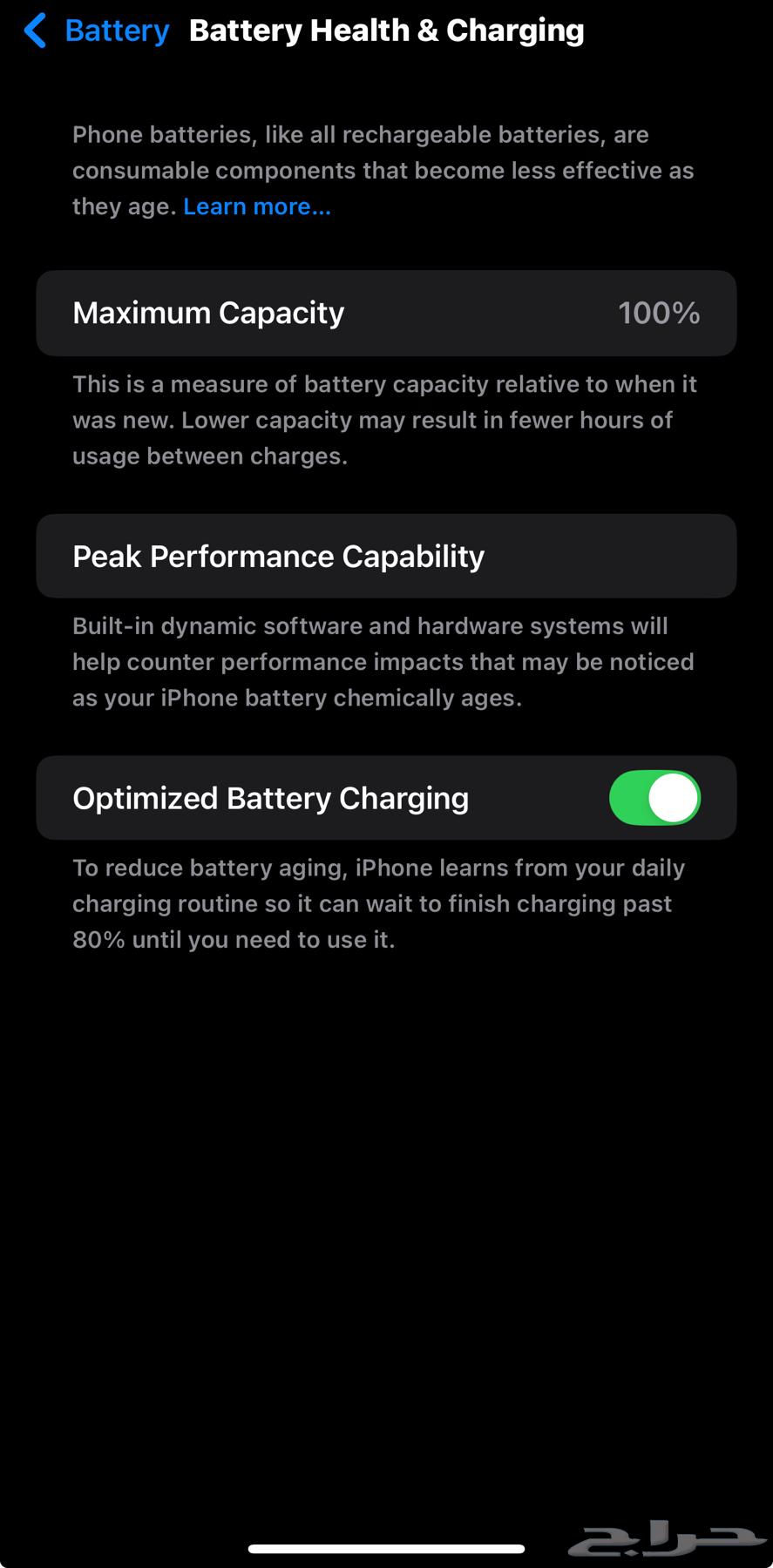Tap the Peak Performance Capability section
The image size is (773, 1568).
coord(386,556)
